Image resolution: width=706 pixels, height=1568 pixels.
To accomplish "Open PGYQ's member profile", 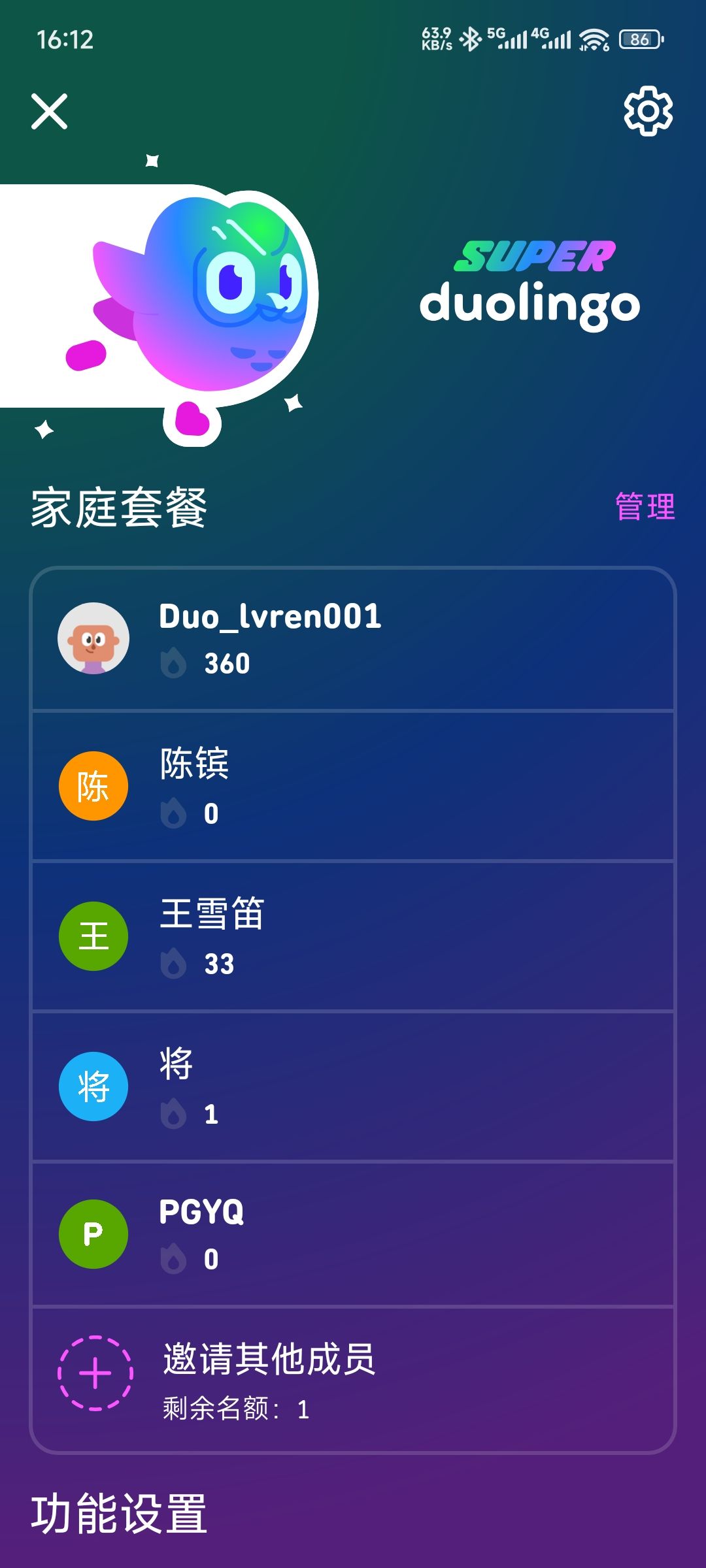I will (353, 1234).
